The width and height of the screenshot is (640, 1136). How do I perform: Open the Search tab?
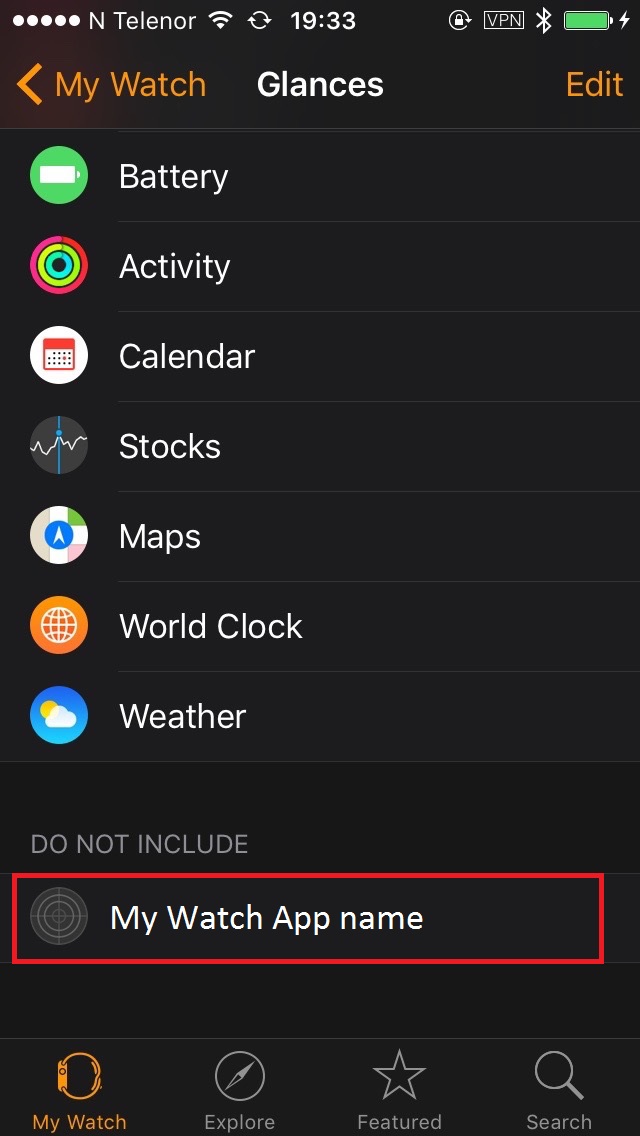click(x=559, y=1090)
